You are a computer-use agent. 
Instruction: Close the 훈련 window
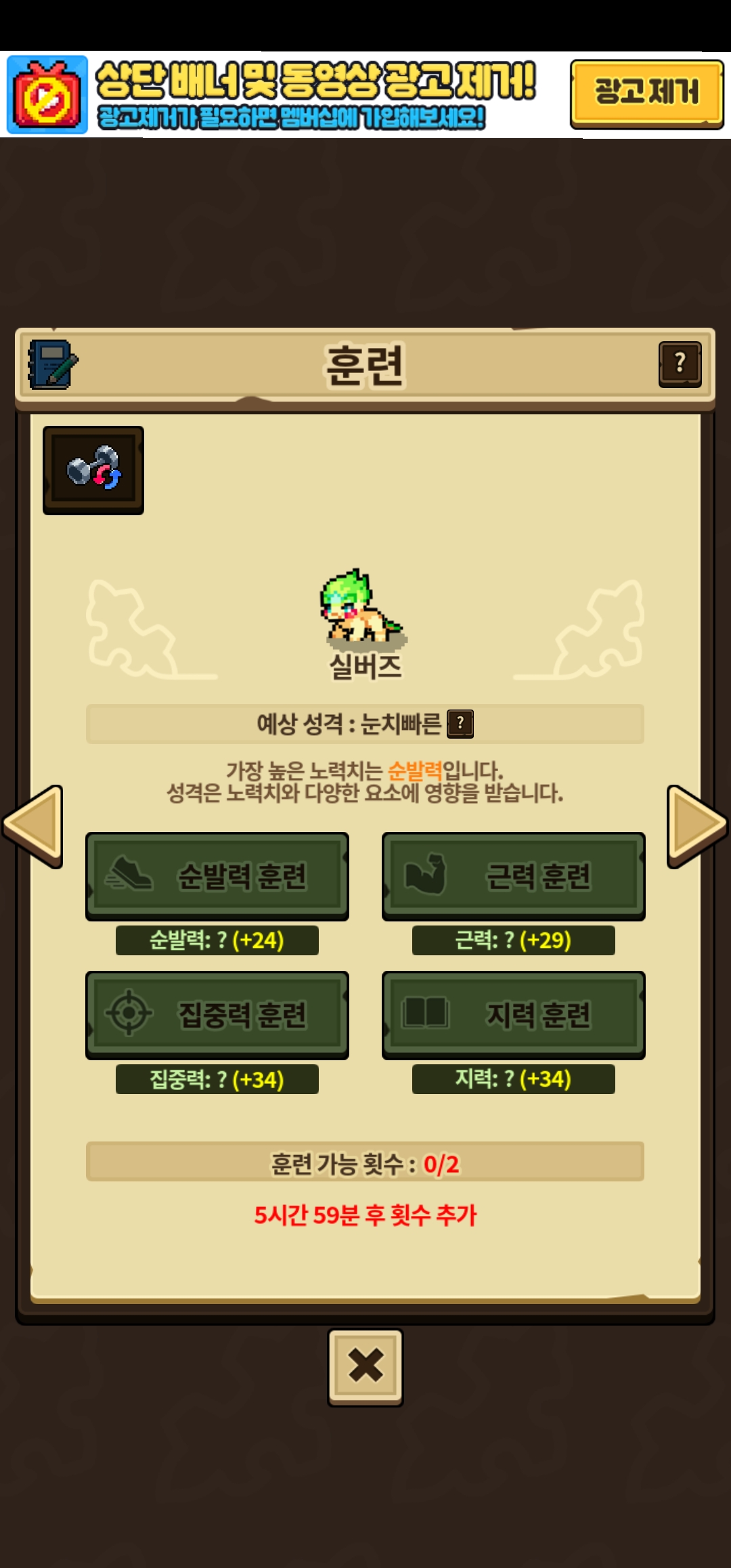coord(365,1366)
